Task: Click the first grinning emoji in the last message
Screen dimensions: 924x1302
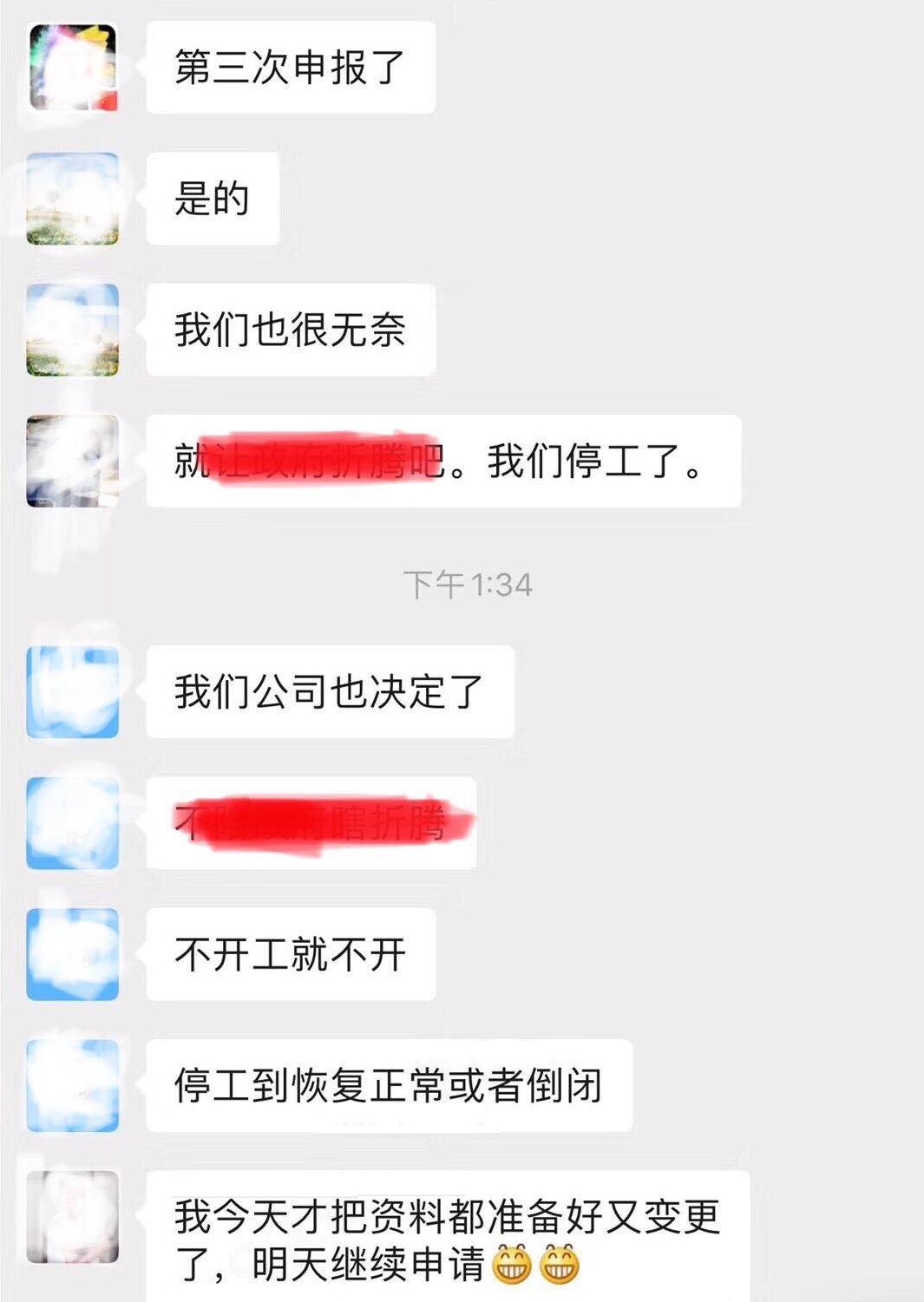Action: coord(510,1262)
